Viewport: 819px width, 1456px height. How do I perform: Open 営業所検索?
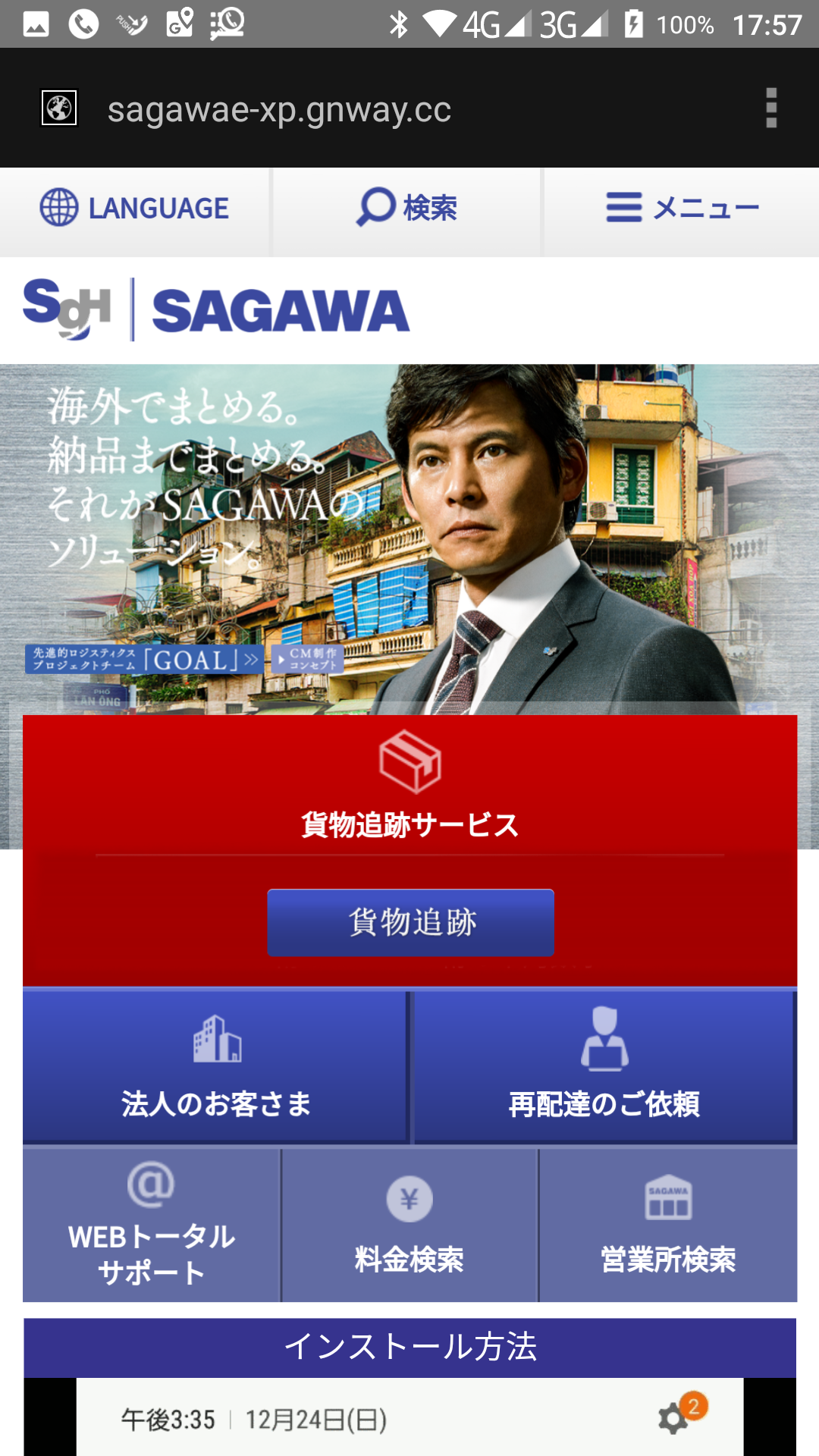[668, 1225]
